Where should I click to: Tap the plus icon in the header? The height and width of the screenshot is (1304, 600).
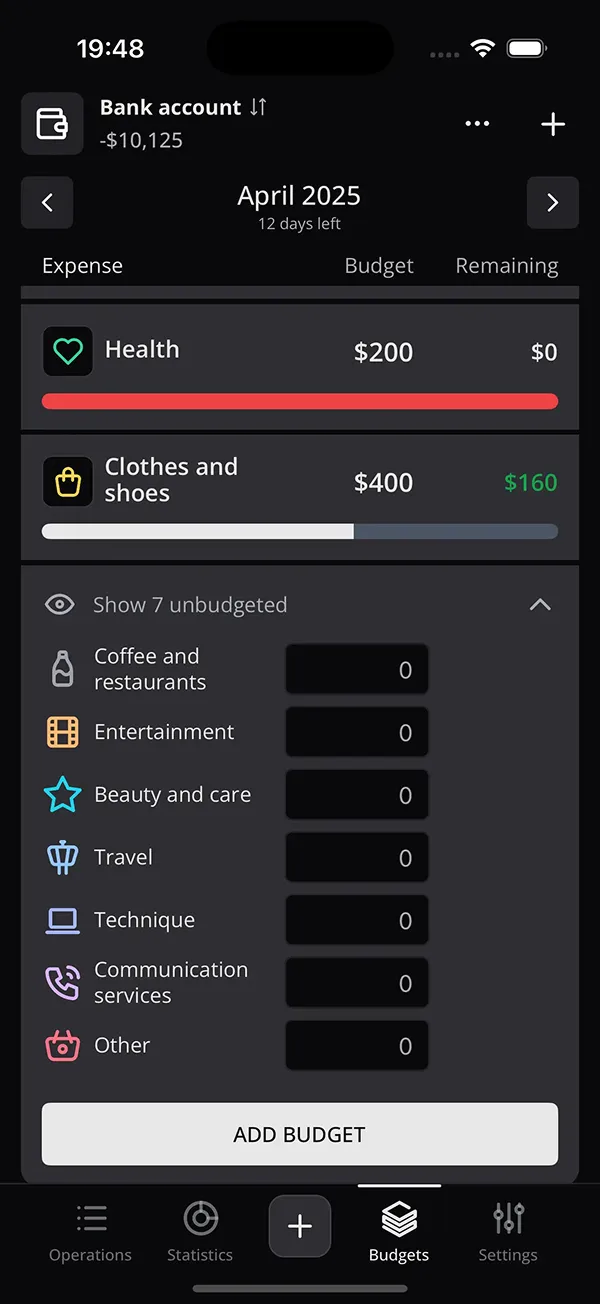tap(553, 124)
